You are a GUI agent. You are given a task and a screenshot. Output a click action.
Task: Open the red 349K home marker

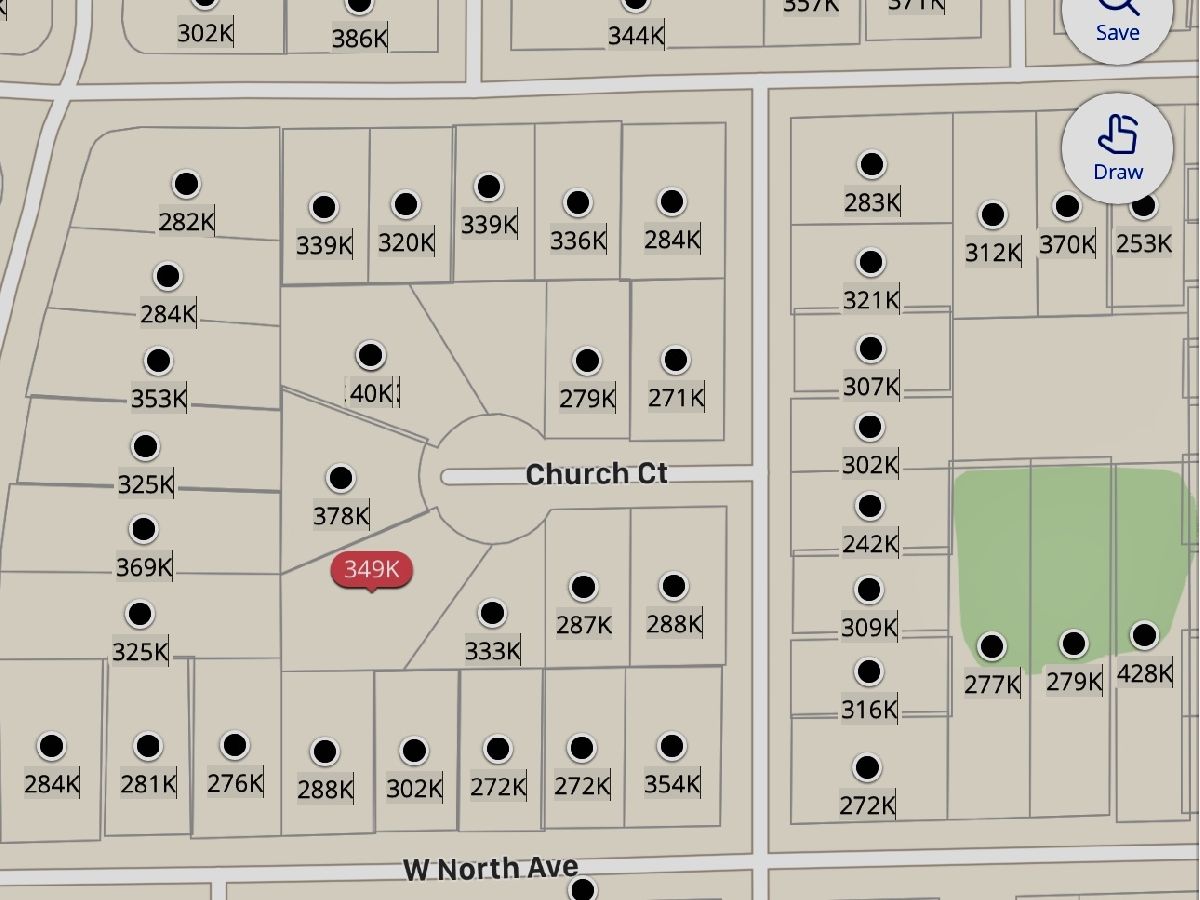point(371,570)
